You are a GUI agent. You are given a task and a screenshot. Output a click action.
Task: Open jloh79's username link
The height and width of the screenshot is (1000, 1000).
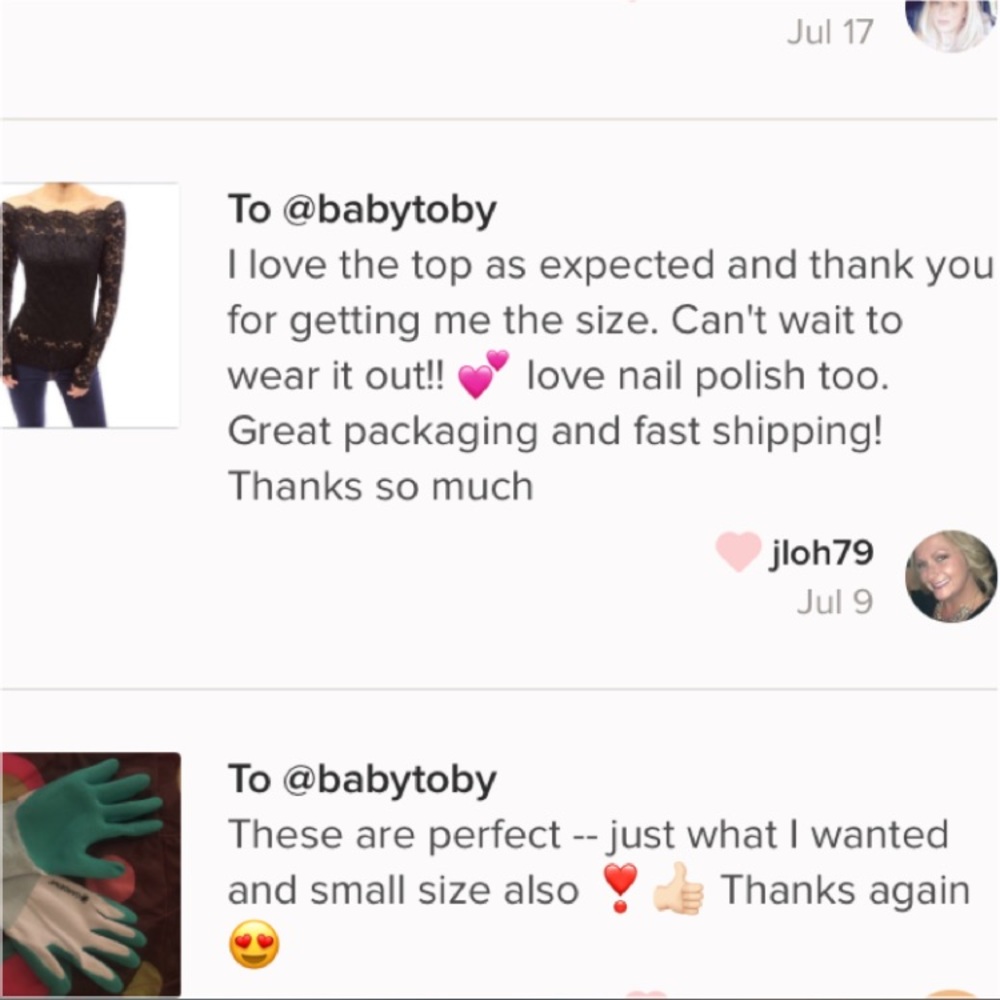pos(821,552)
